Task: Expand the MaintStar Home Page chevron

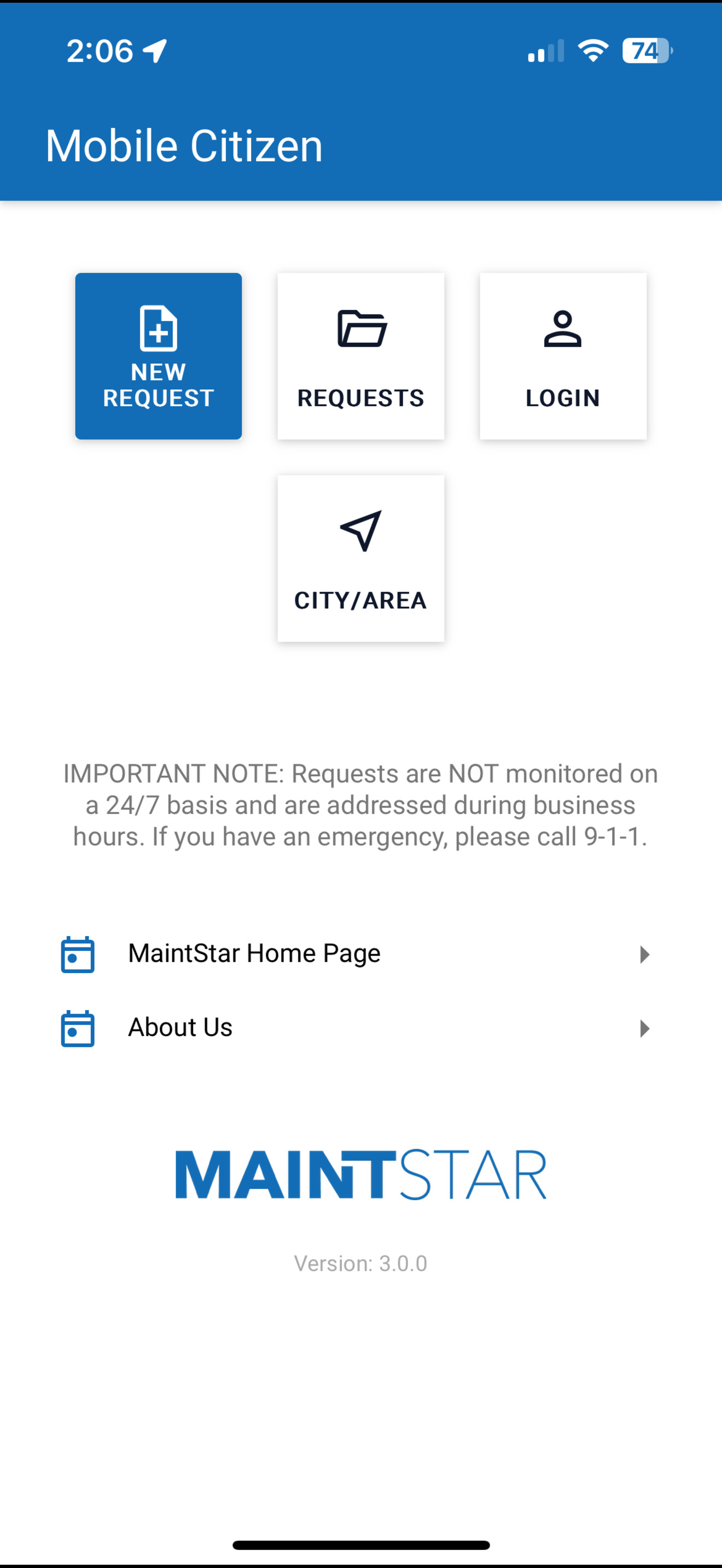Action: coord(645,955)
